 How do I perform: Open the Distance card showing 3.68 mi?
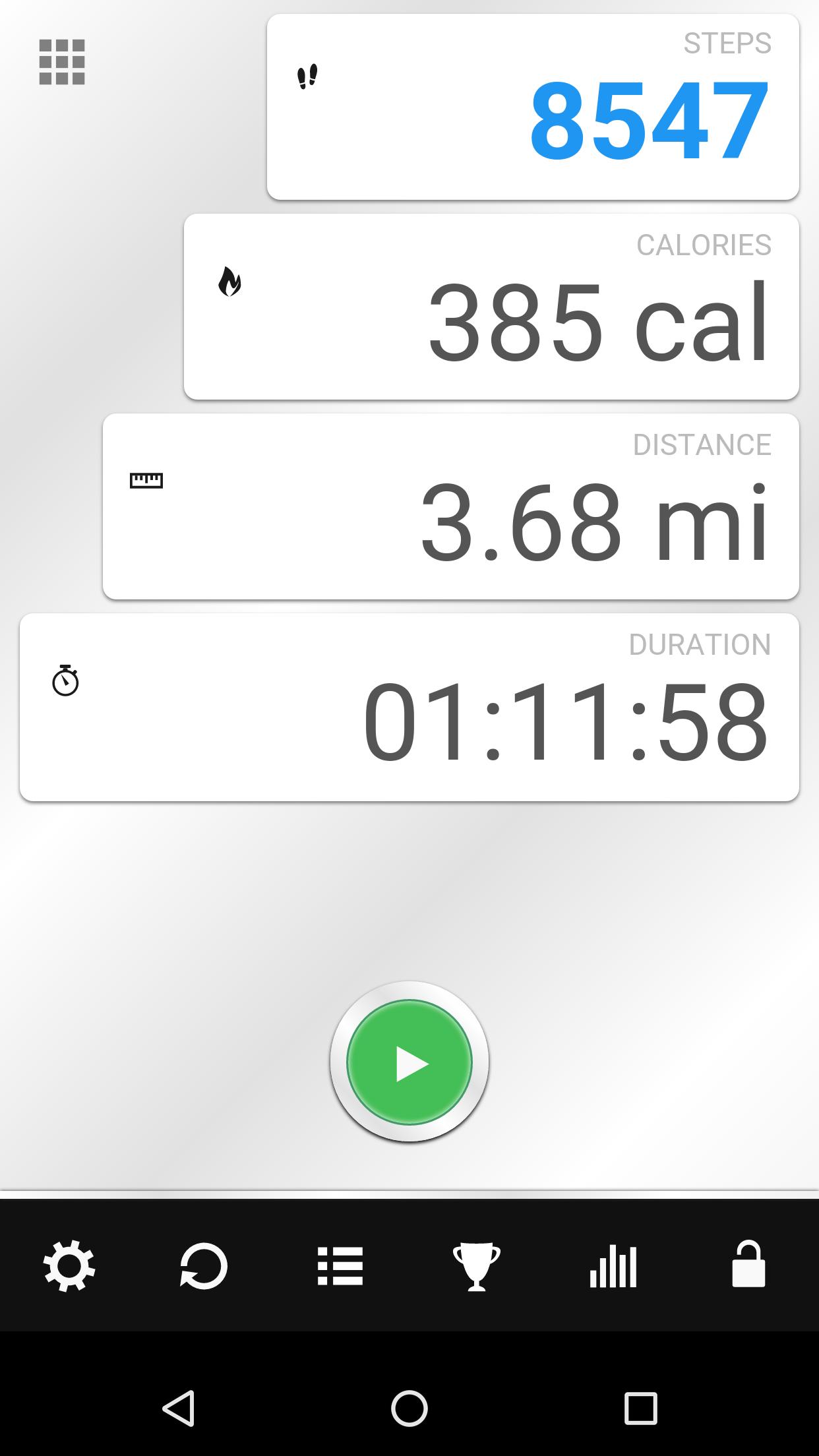451,506
